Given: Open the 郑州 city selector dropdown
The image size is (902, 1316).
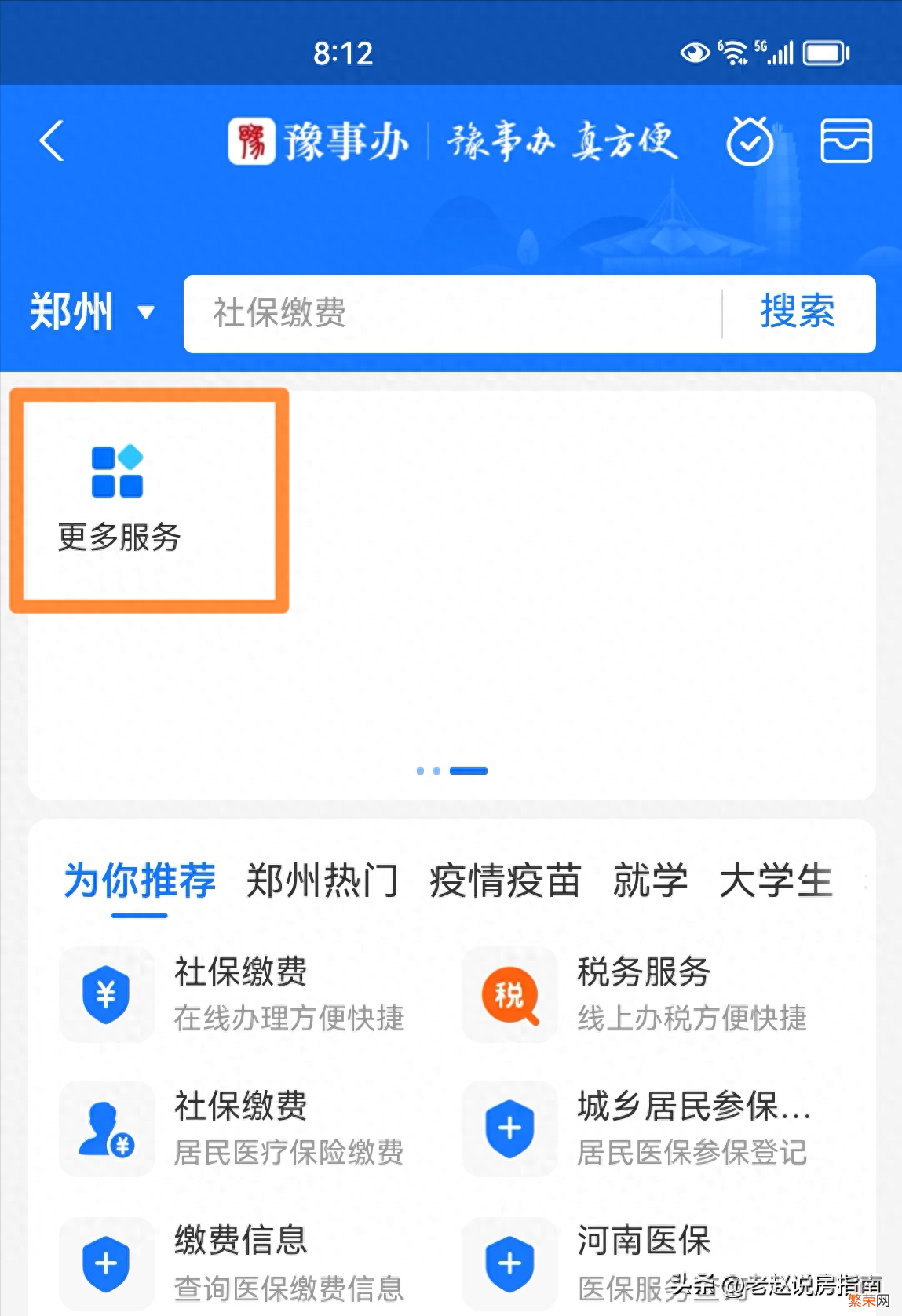Looking at the screenshot, I should (x=90, y=312).
